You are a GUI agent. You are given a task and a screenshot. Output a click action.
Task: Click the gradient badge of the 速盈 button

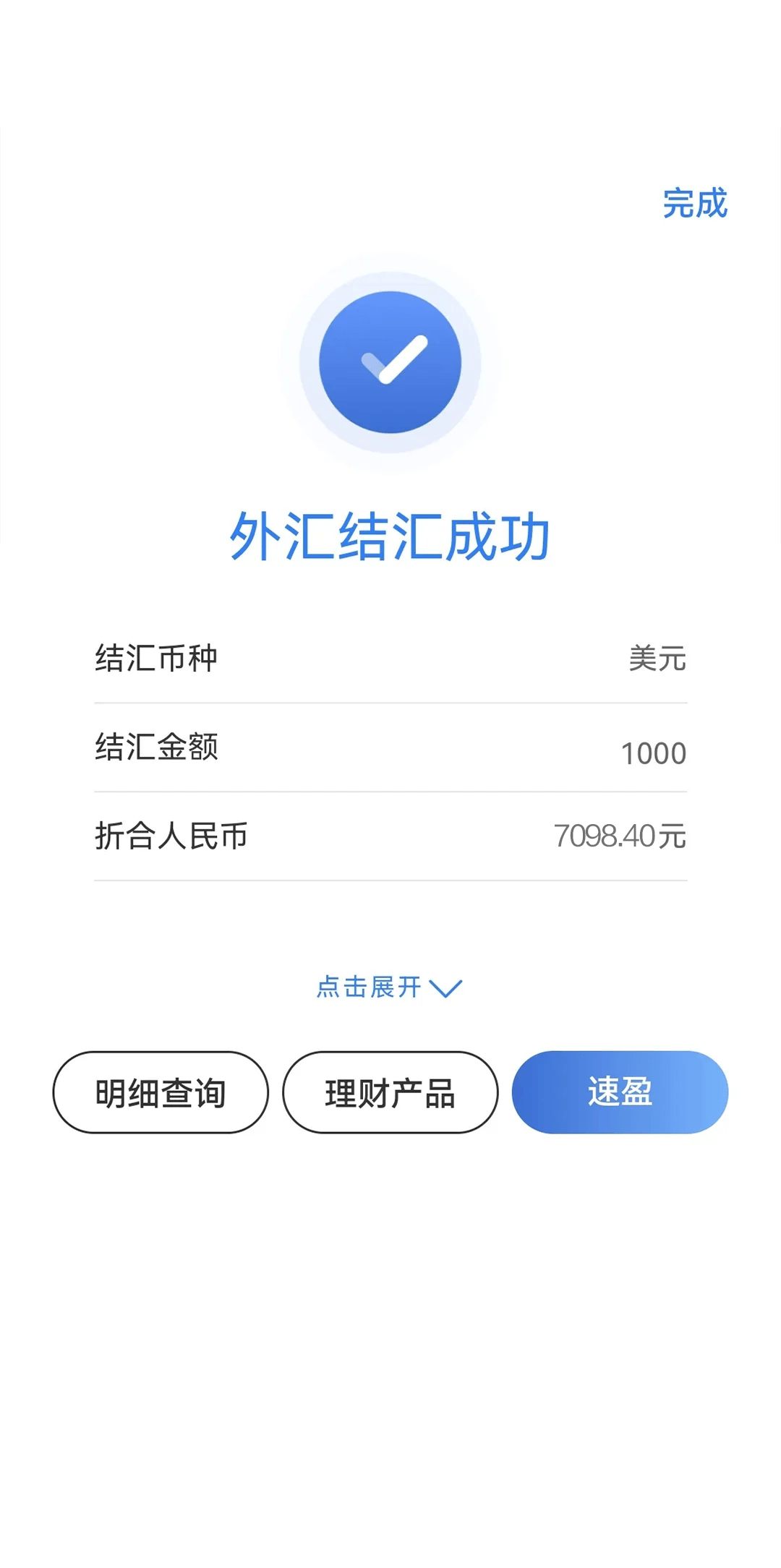pos(620,1092)
